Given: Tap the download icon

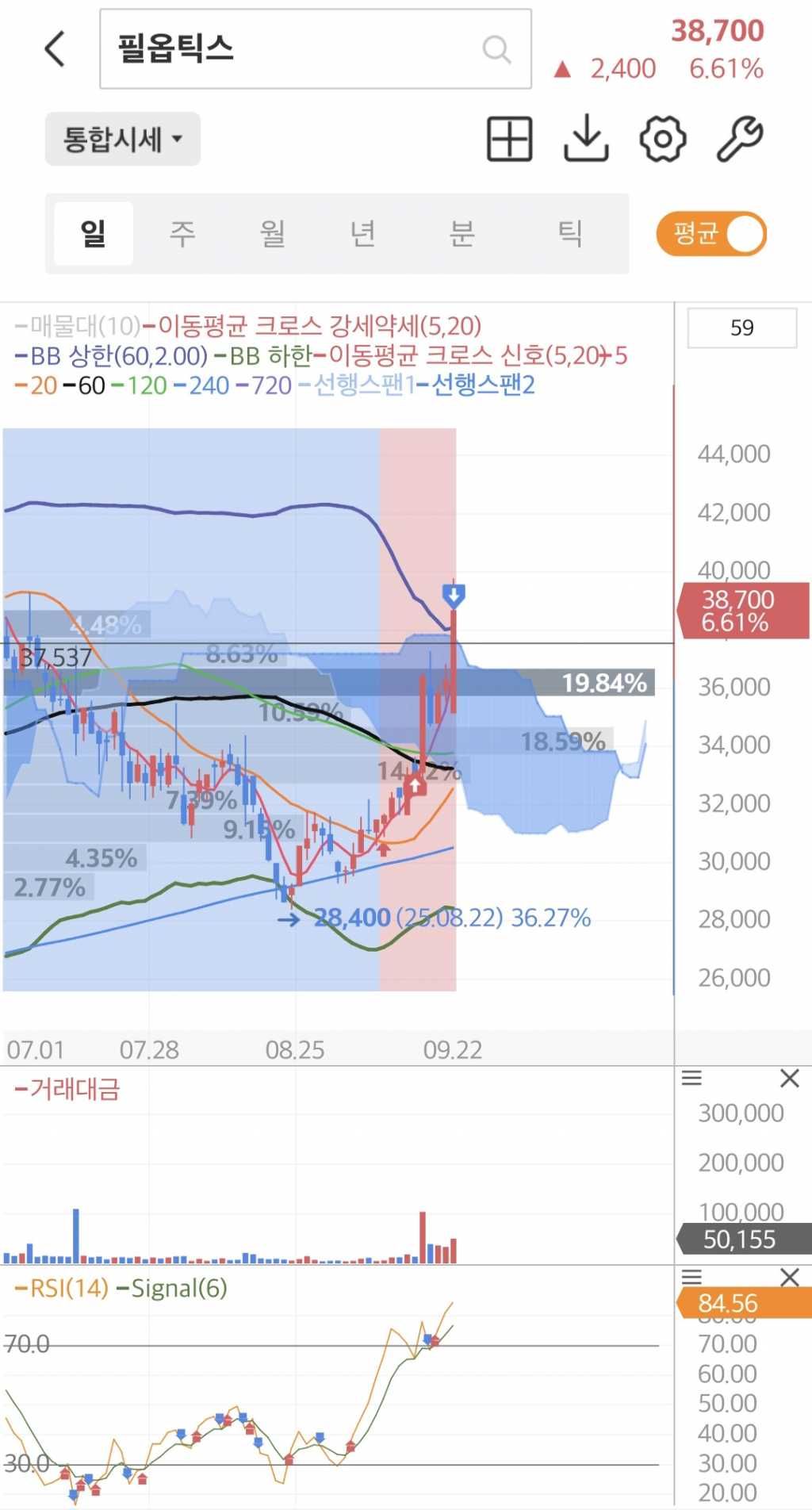Looking at the screenshot, I should [x=586, y=140].
